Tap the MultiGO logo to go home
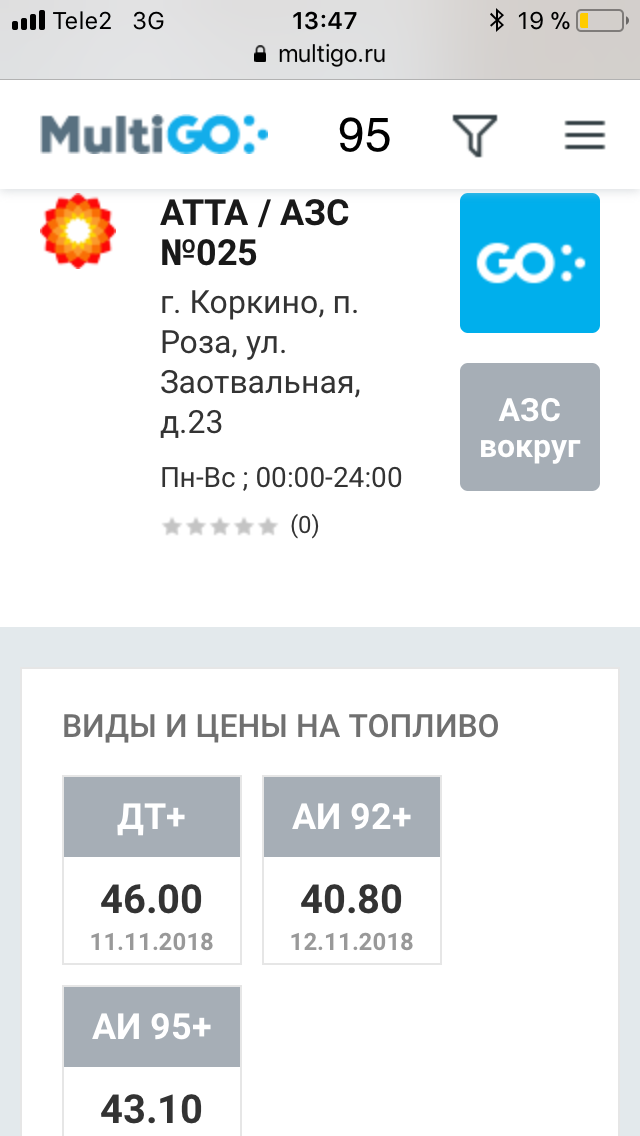The height and width of the screenshot is (1136, 640). 155,135
